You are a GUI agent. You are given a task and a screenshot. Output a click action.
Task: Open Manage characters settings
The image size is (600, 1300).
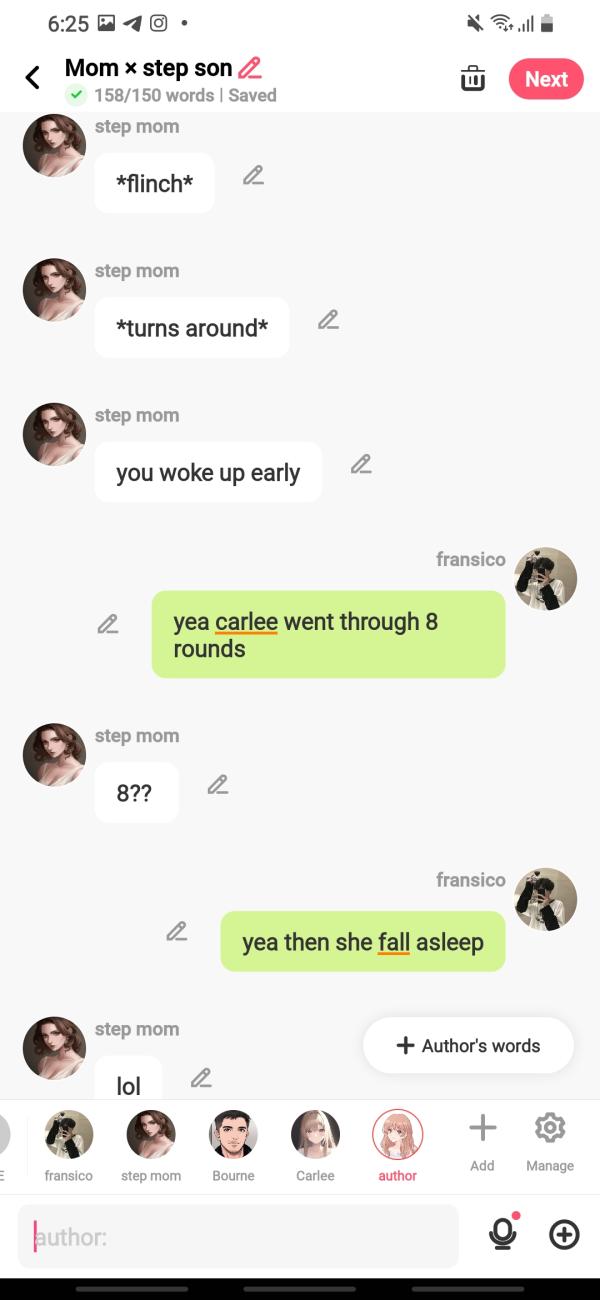pyautogui.click(x=550, y=1140)
